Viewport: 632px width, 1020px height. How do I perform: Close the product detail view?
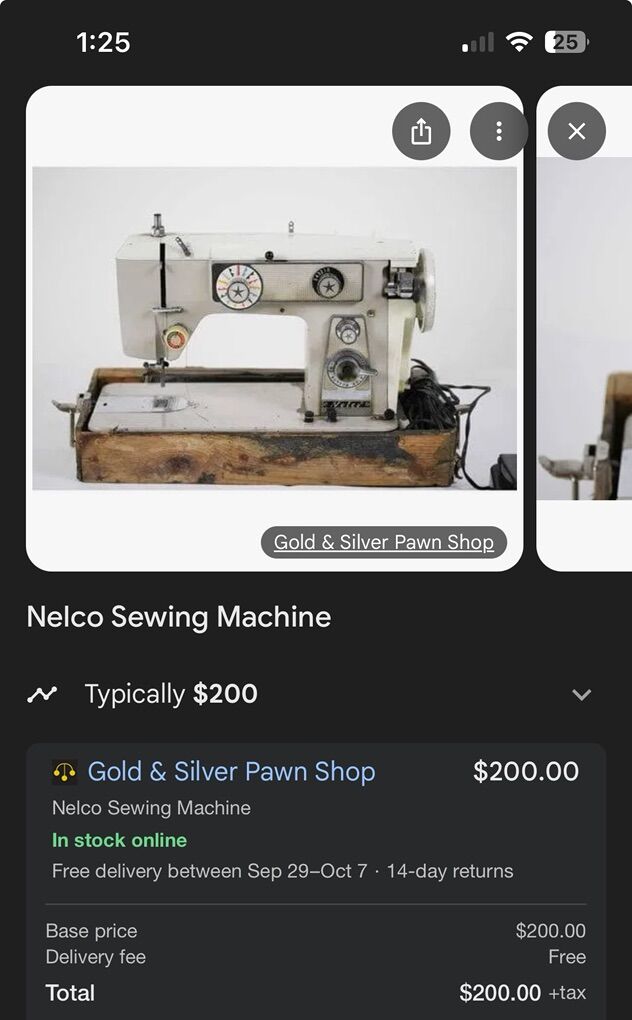coord(576,131)
